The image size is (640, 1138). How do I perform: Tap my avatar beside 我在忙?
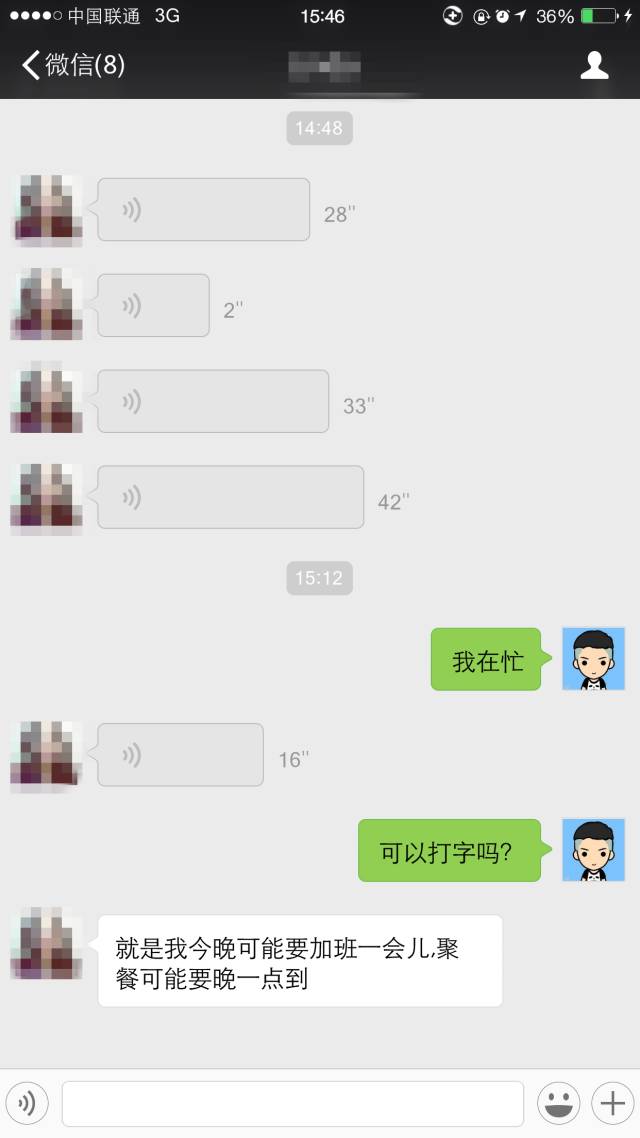pos(593,659)
